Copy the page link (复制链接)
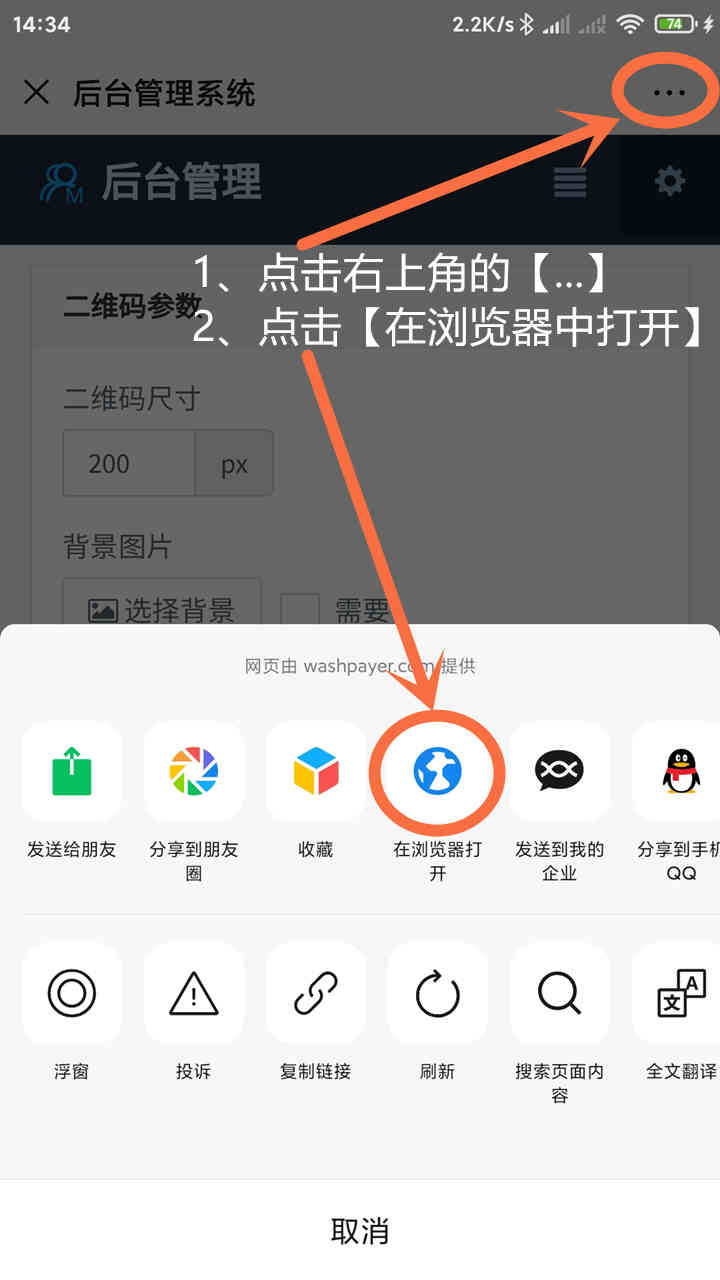720x1280 pixels. 316,994
